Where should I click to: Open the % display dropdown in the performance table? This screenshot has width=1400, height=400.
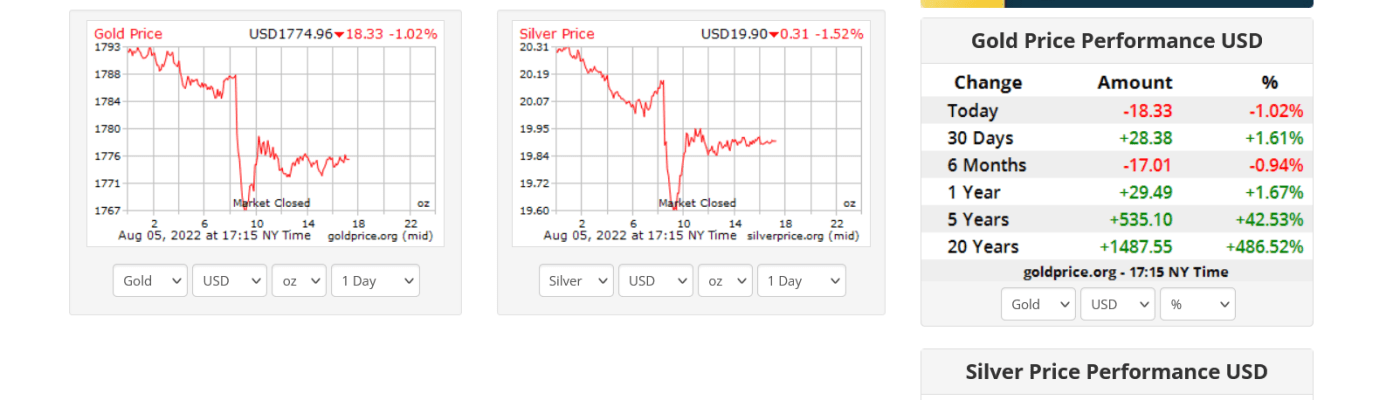click(x=1197, y=304)
